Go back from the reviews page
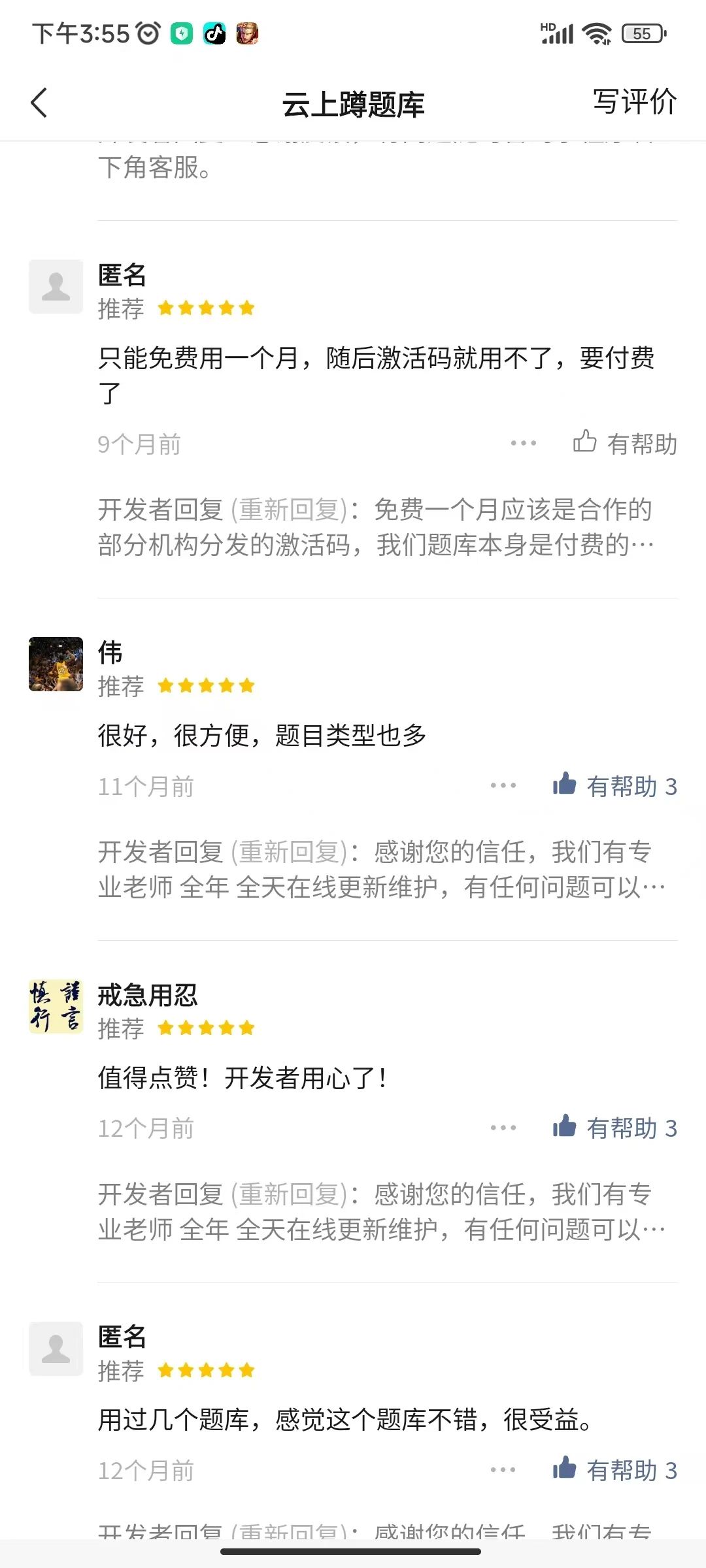This screenshot has height=1568, width=706. [x=39, y=103]
